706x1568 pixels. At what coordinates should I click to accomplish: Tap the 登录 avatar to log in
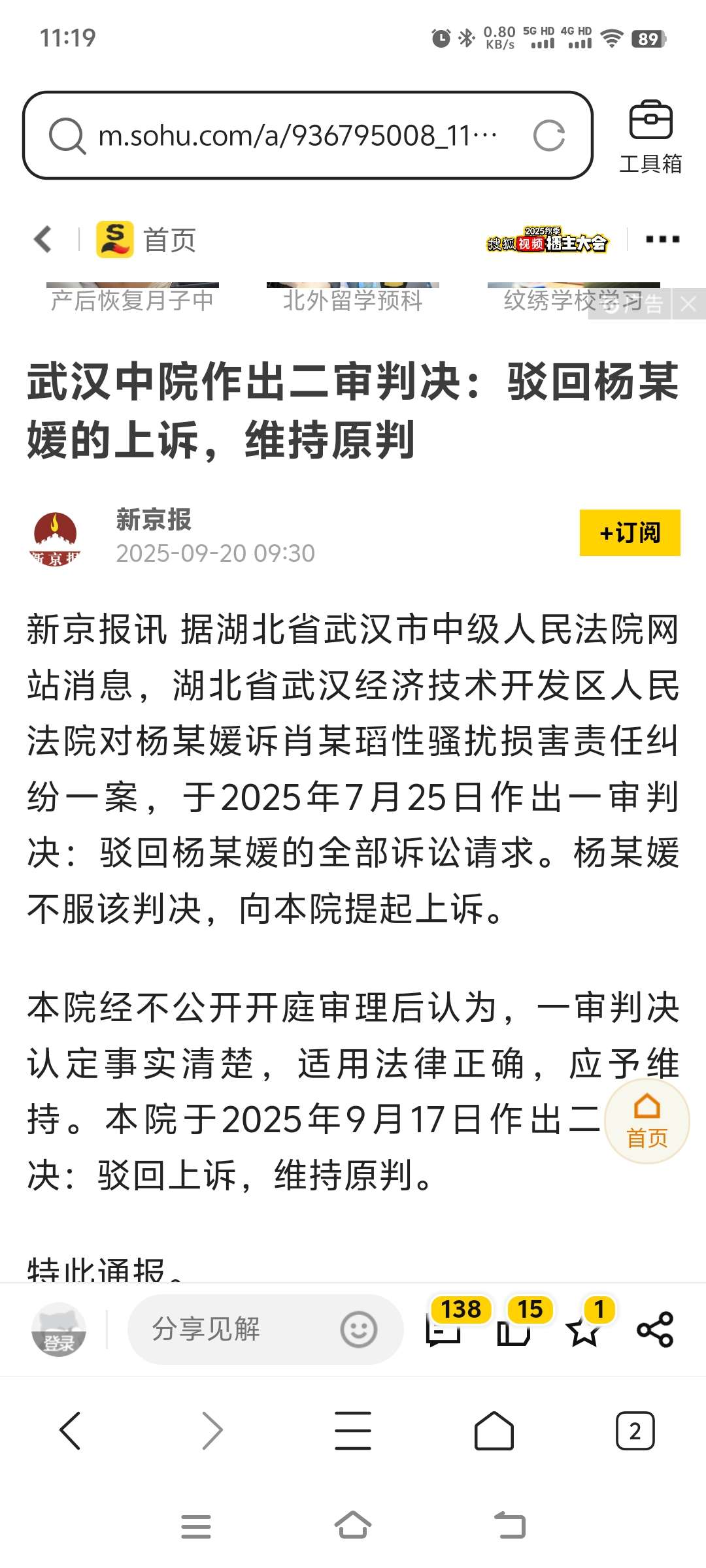[59, 1330]
